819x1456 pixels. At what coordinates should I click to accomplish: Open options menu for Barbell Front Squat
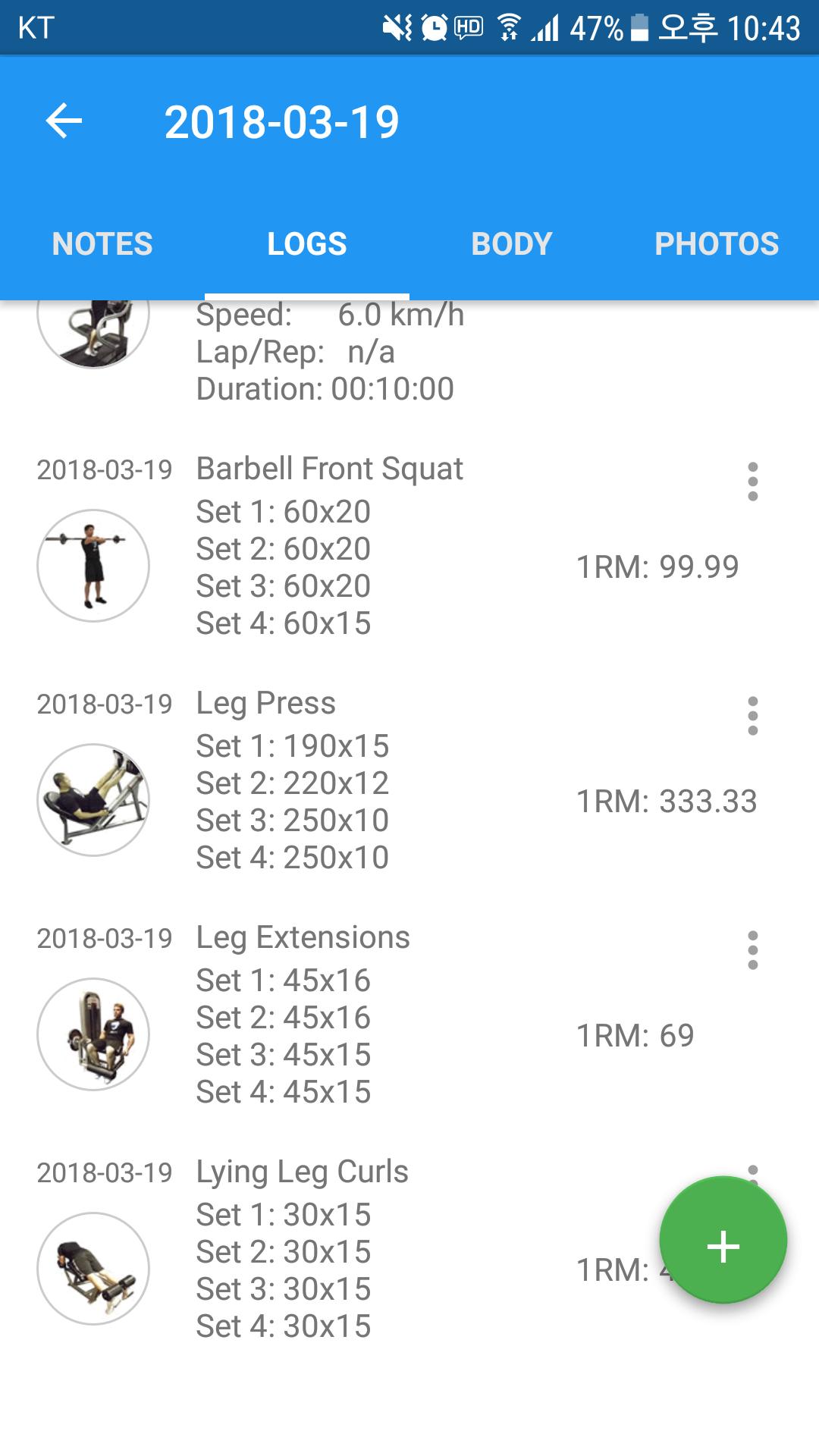[x=752, y=482]
